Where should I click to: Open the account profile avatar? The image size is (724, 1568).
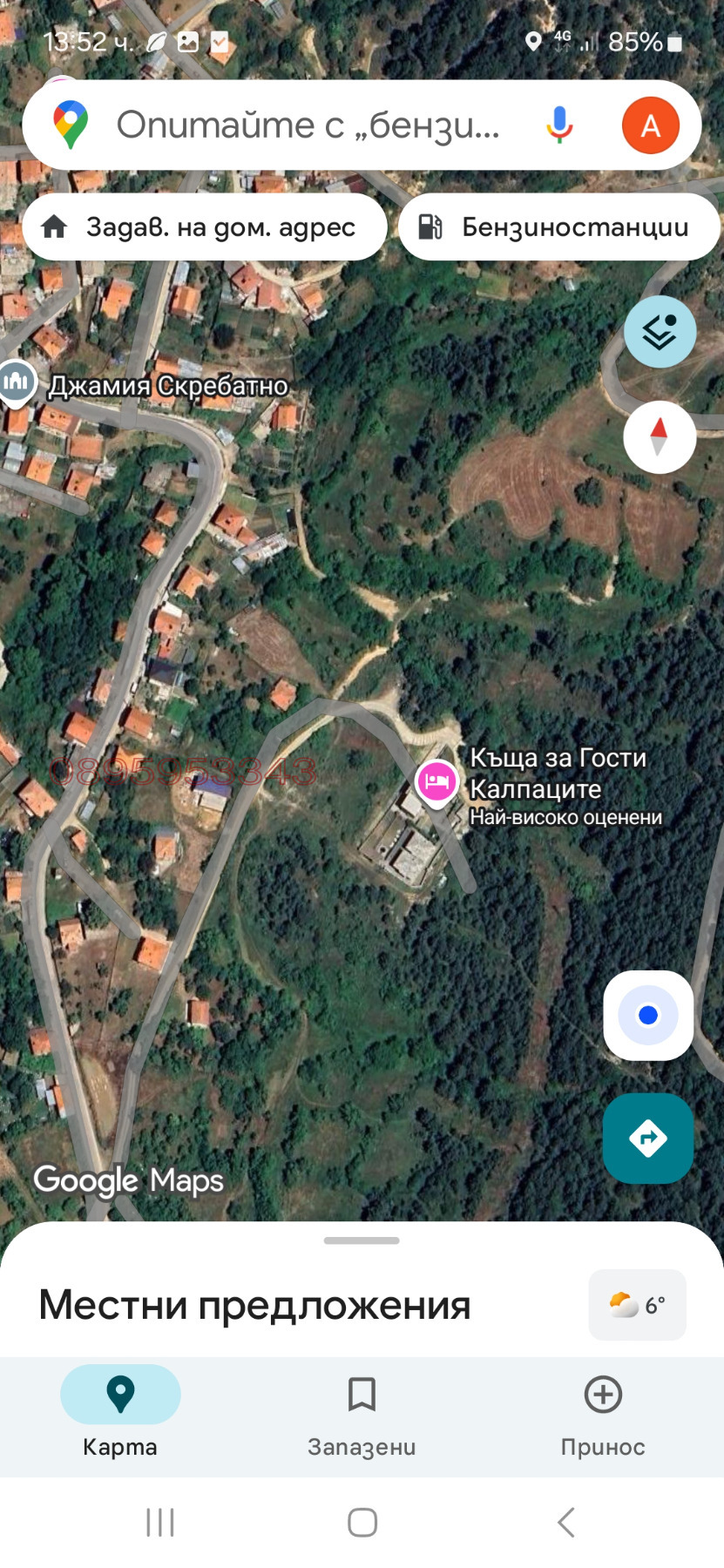[650, 125]
